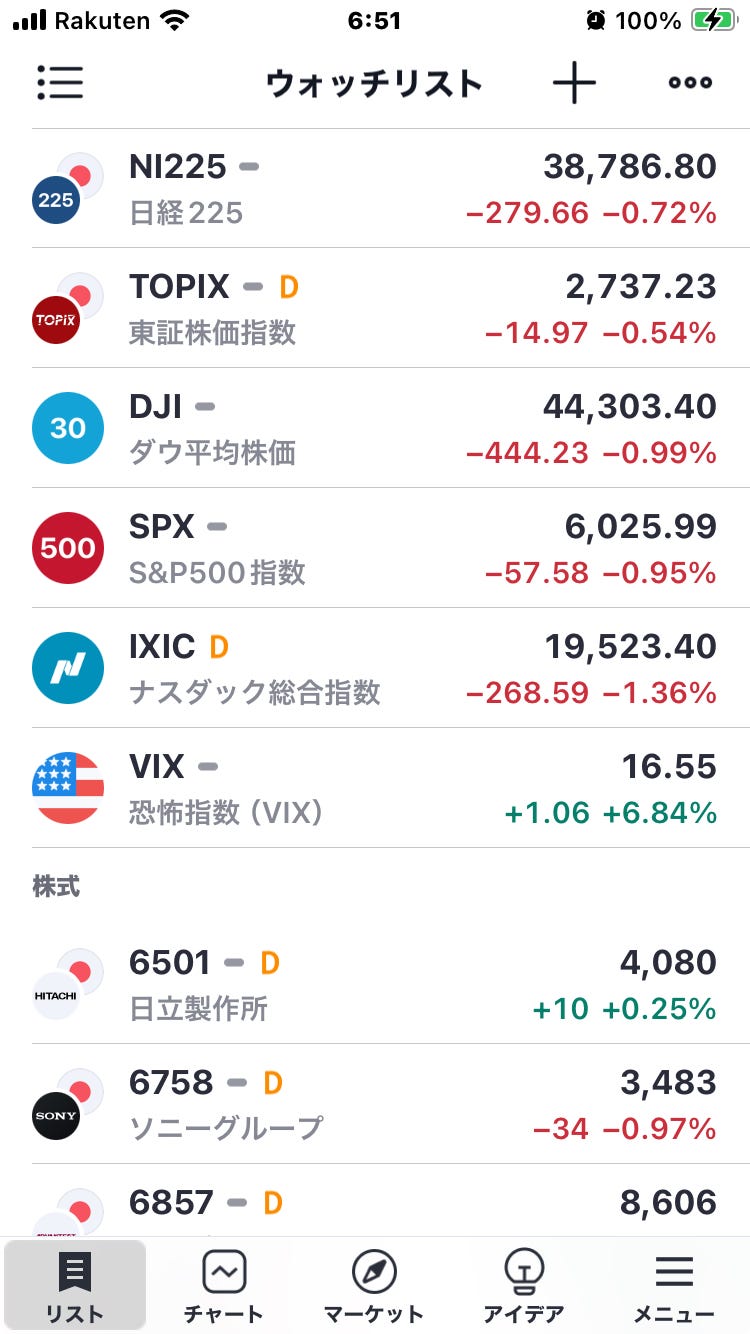This screenshot has width=750, height=1334.
Task: Switch to the チャート tab
Action: [x=224, y=1286]
